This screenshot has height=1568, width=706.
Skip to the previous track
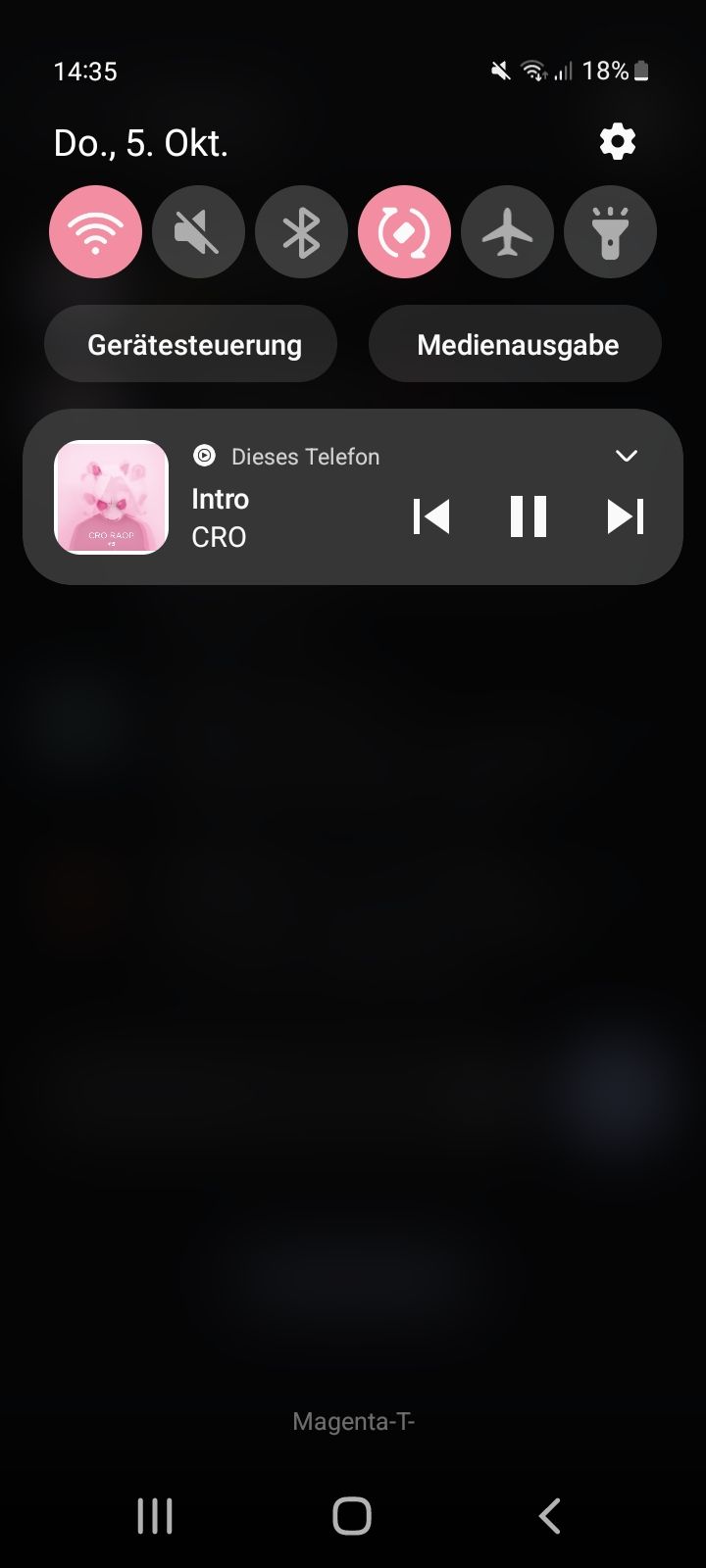point(431,516)
